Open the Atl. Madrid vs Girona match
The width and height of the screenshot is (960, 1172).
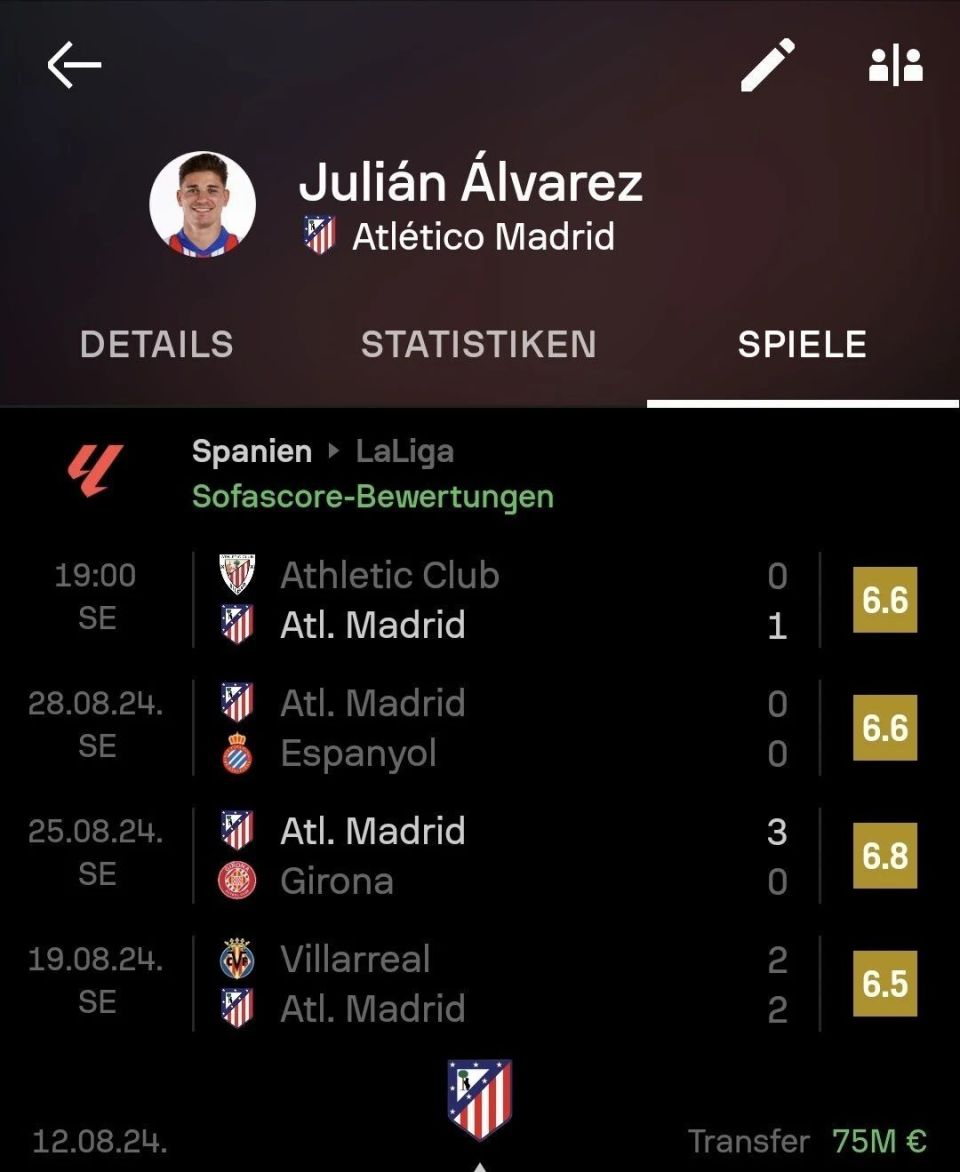tap(480, 856)
